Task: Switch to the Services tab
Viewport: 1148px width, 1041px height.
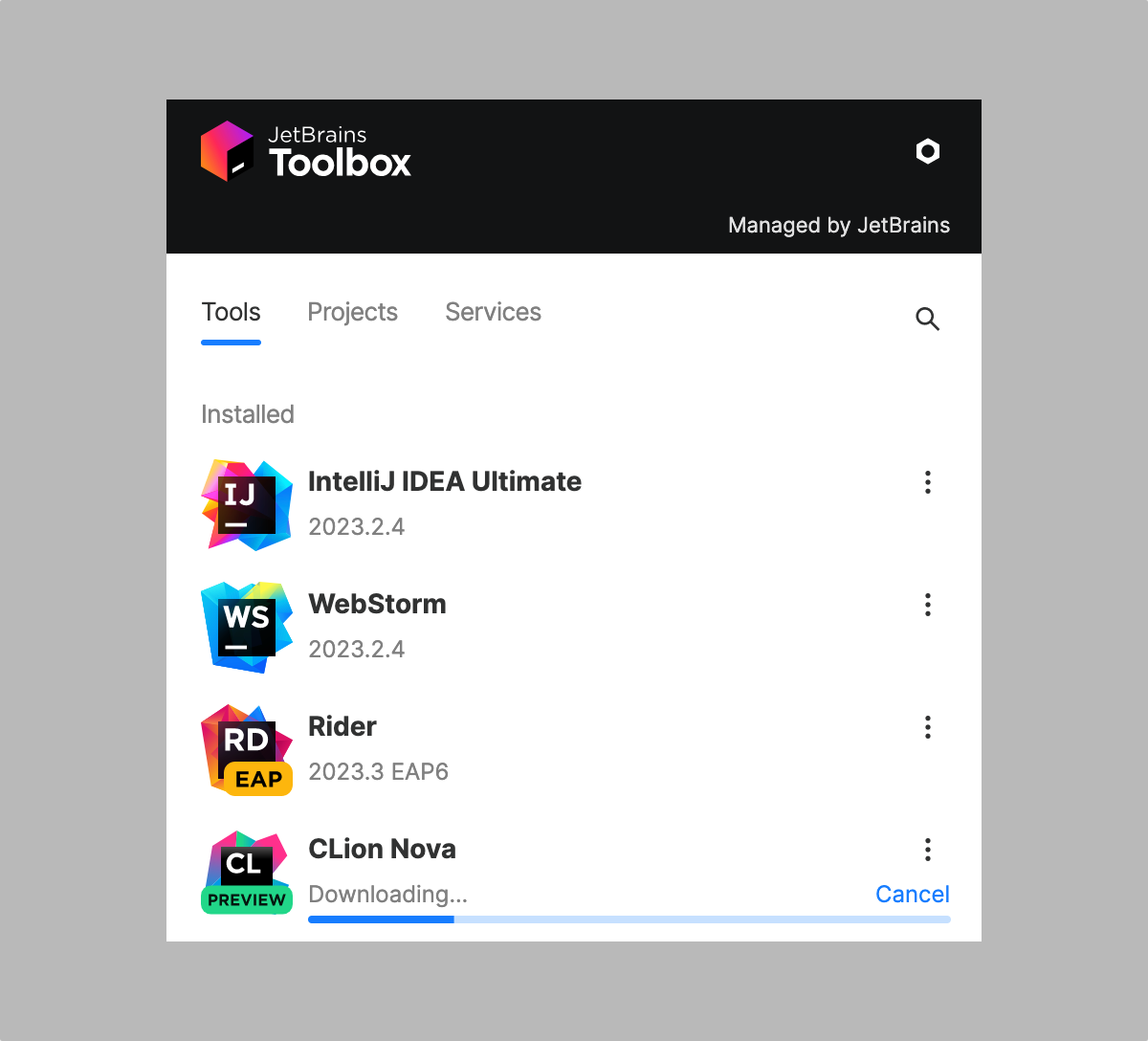Action: [x=493, y=312]
